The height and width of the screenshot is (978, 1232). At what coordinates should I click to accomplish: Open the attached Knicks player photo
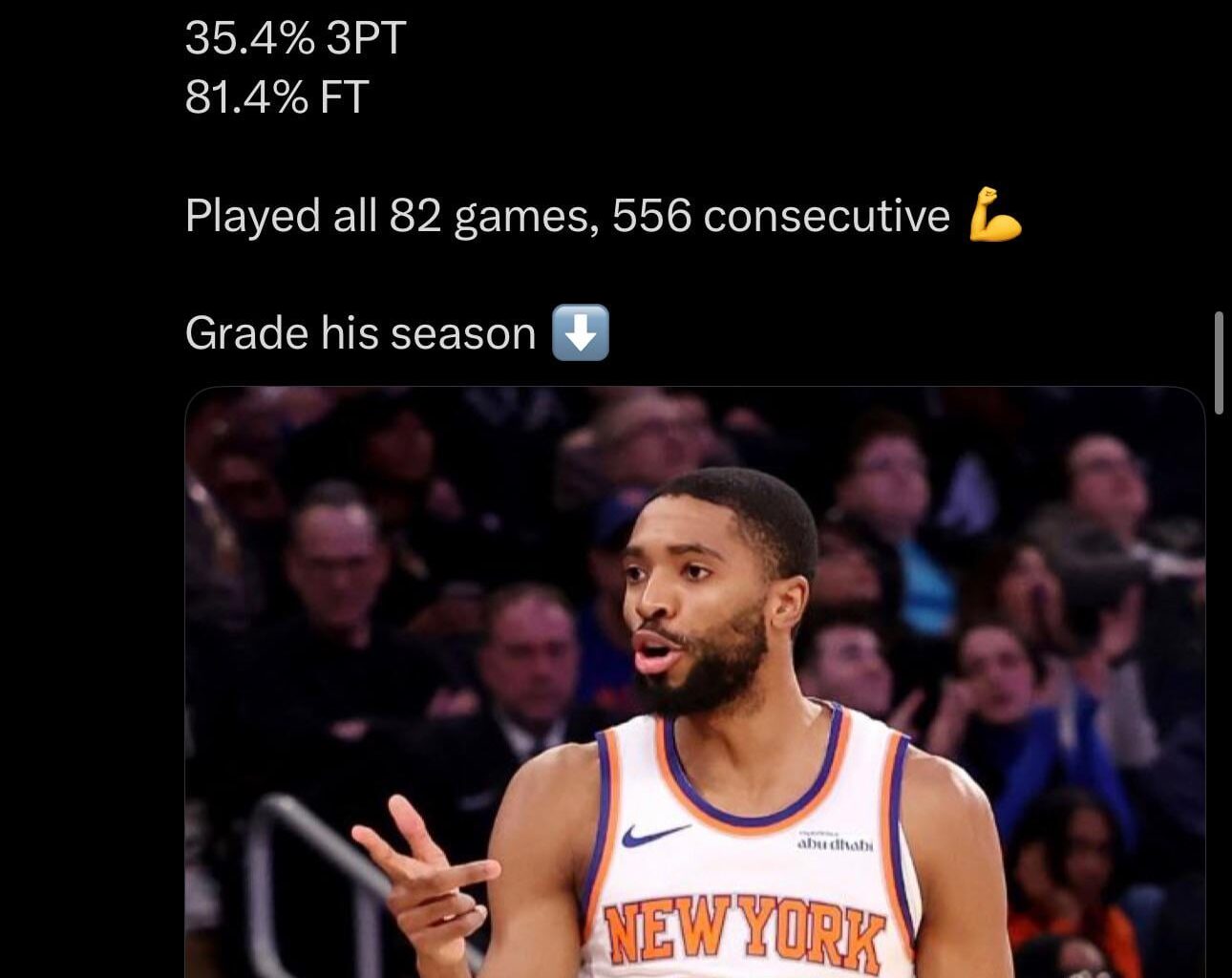pos(694,681)
